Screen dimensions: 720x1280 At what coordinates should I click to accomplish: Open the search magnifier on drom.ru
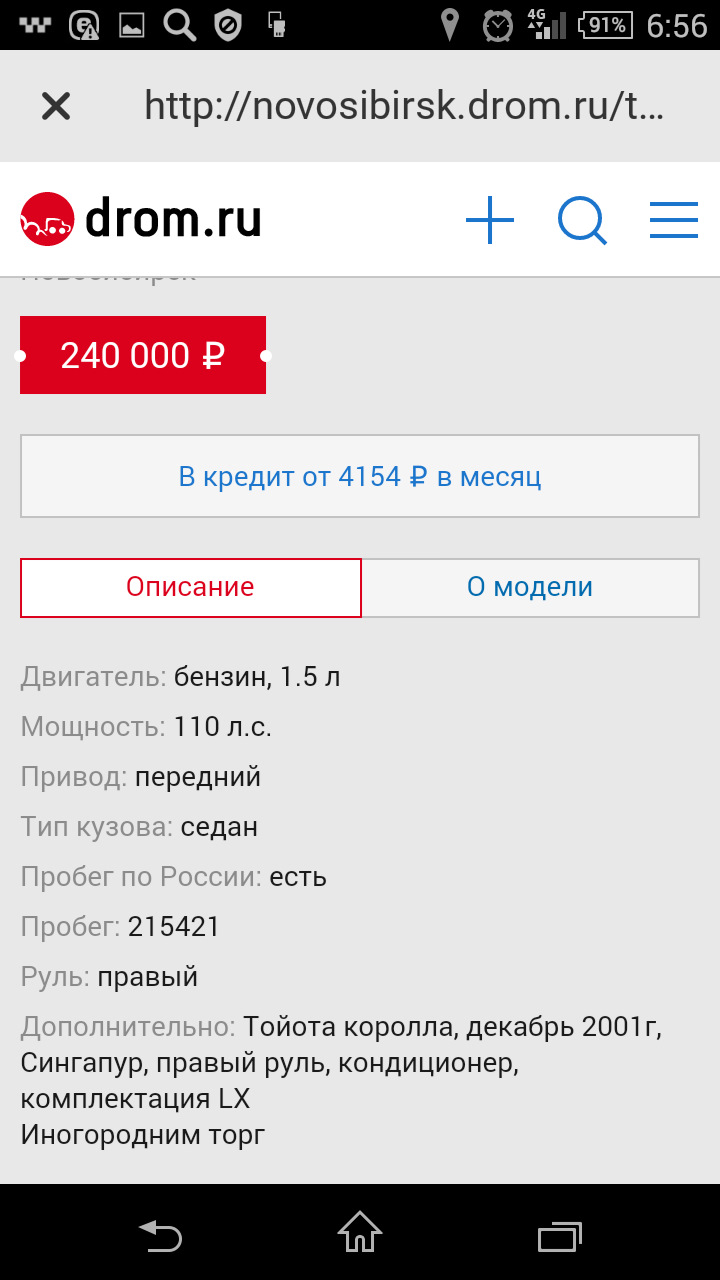[x=582, y=220]
